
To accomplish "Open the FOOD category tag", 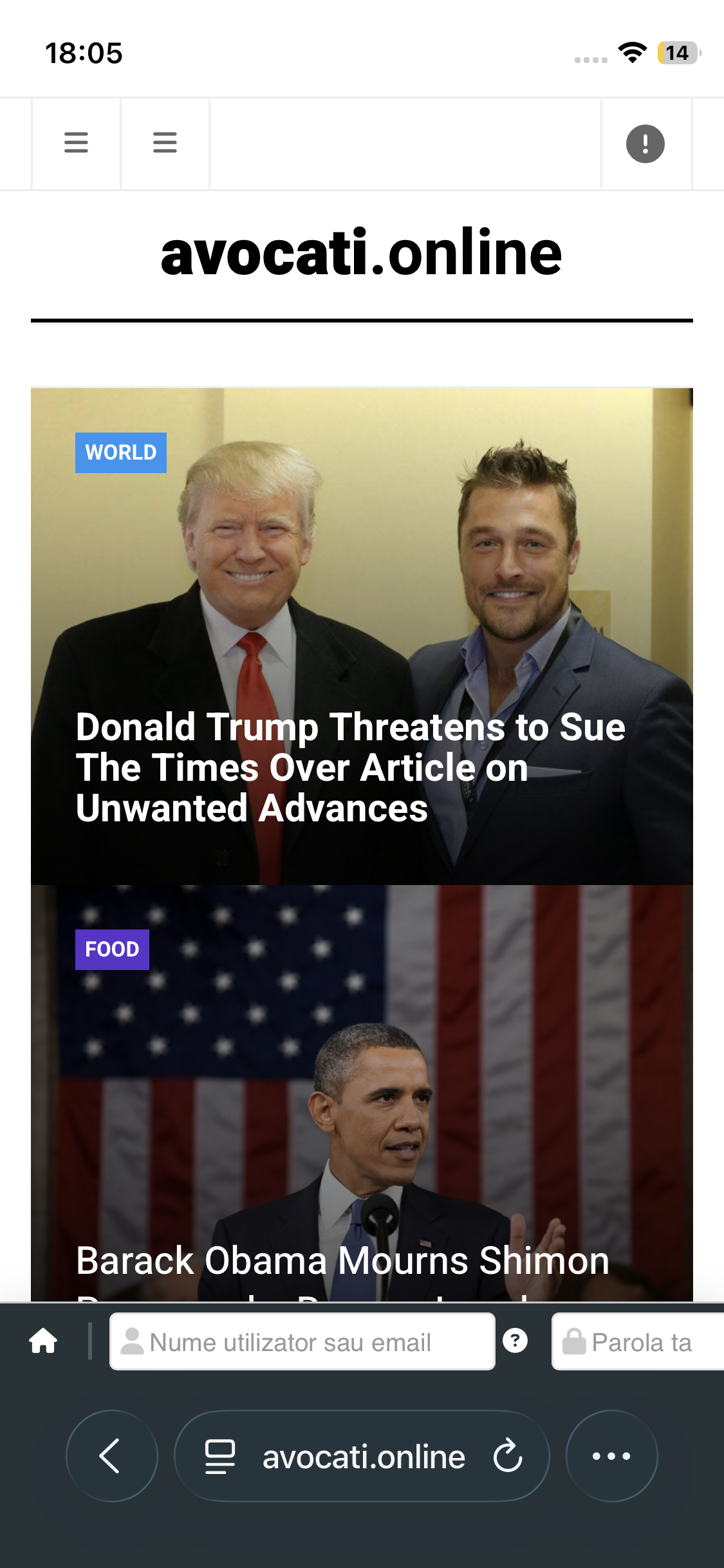I will pyautogui.click(x=112, y=949).
